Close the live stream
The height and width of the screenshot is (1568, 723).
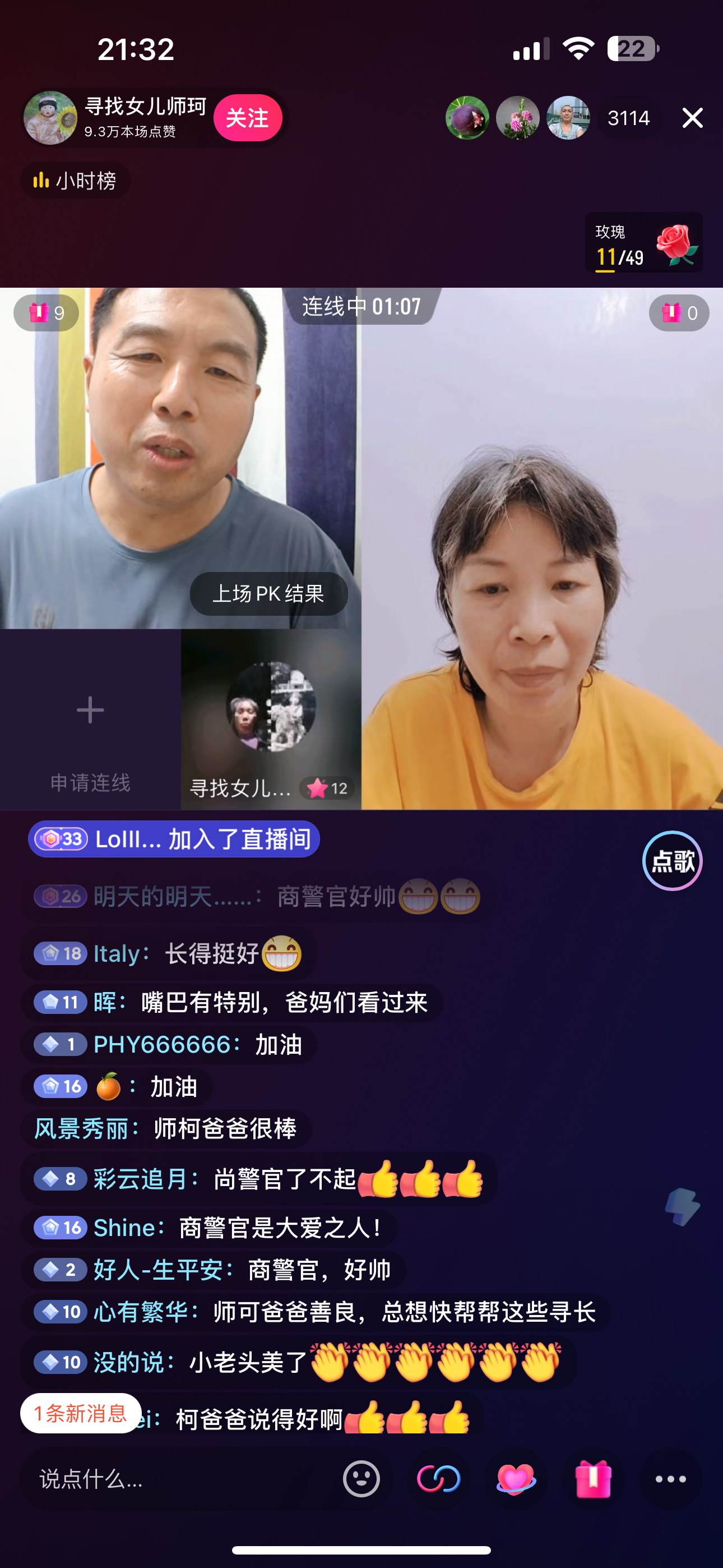pyautogui.click(x=692, y=117)
